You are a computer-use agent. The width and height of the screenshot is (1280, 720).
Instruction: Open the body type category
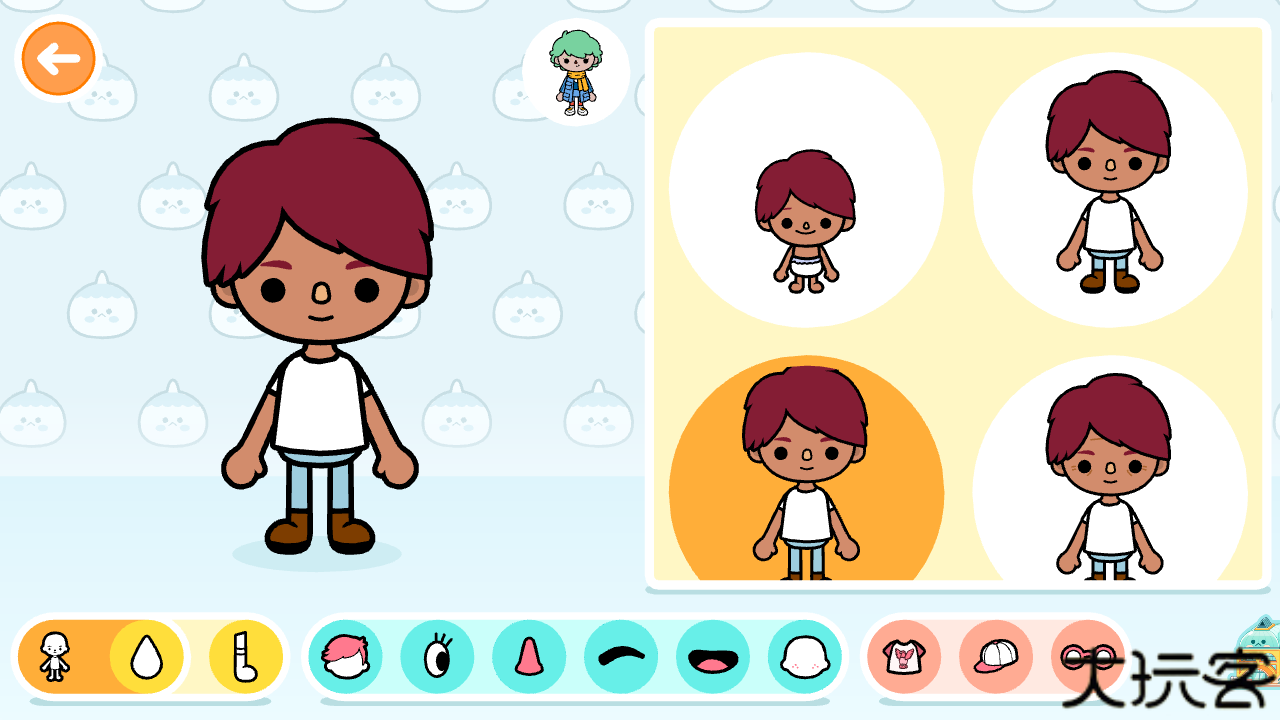[55, 657]
